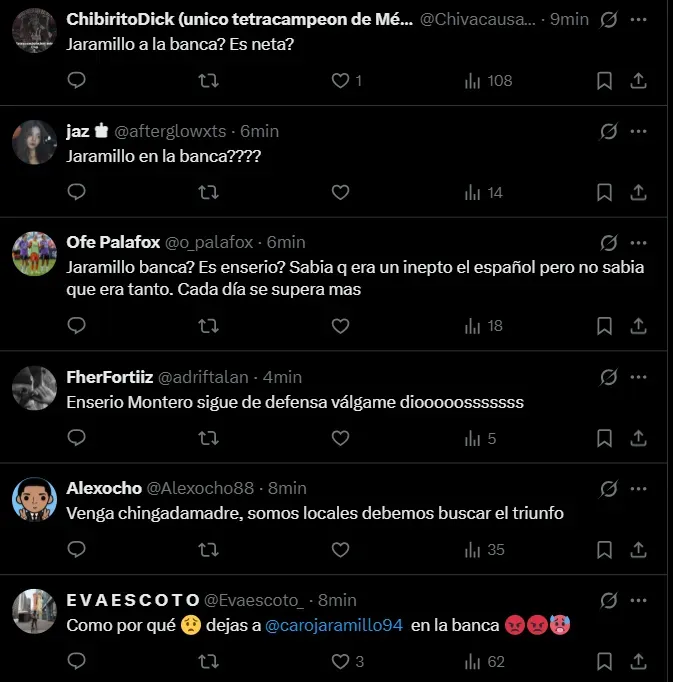Open Alexocho's avatar

[34, 498]
